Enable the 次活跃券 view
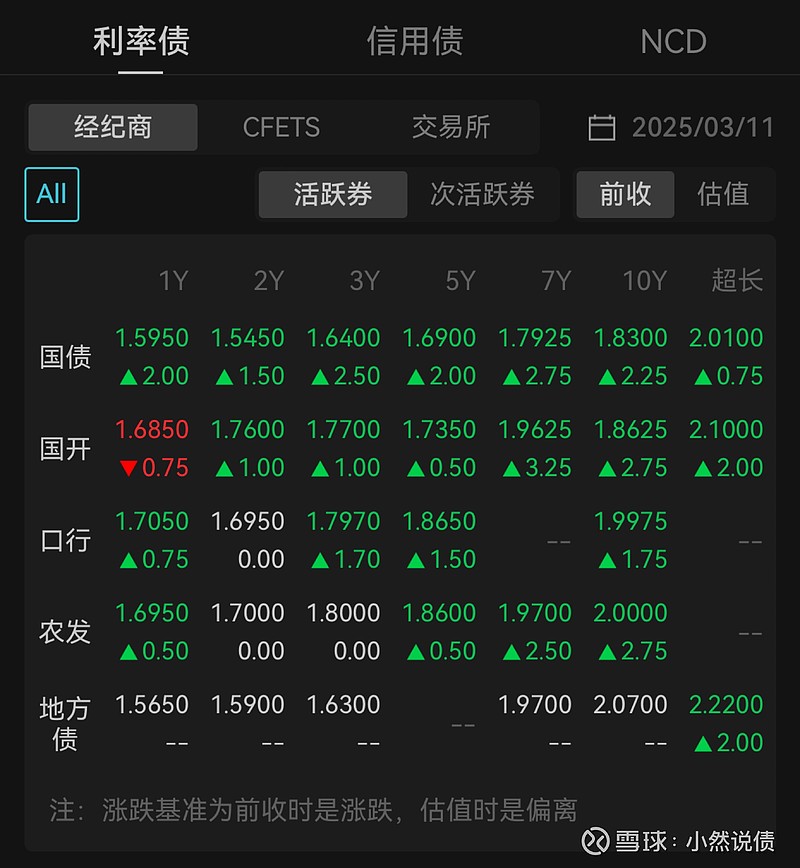The height and width of the screenshot is (868, 800). pos(484,194)
